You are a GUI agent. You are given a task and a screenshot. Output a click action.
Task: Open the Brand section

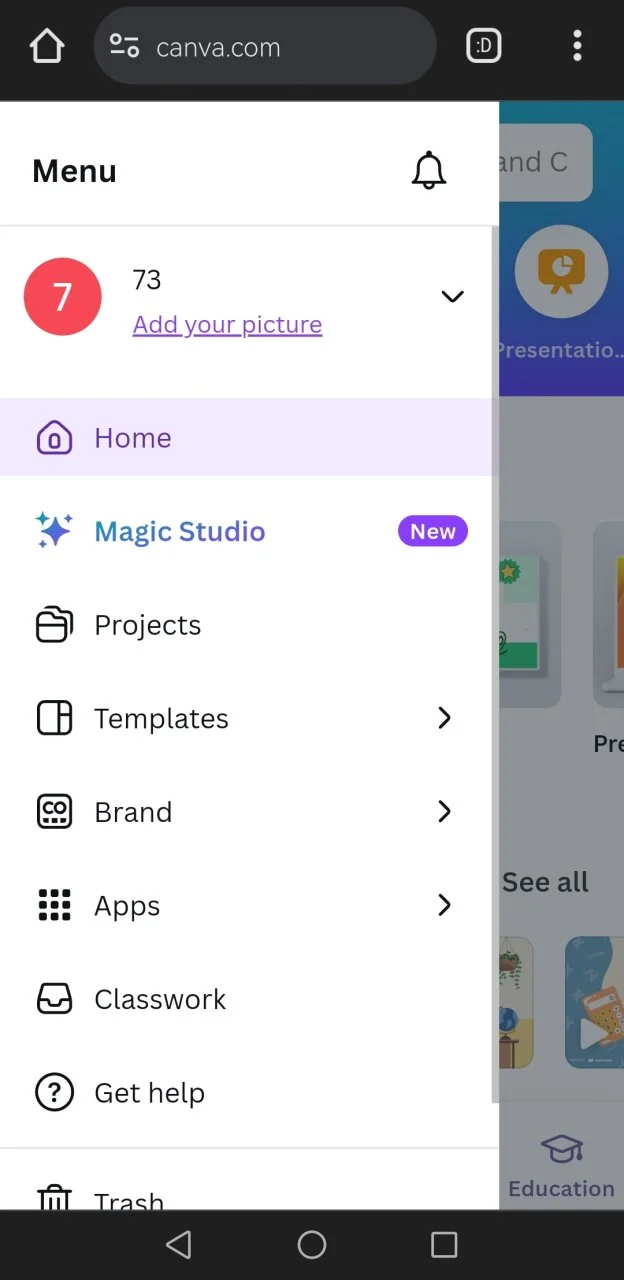[x=246, y=812]
